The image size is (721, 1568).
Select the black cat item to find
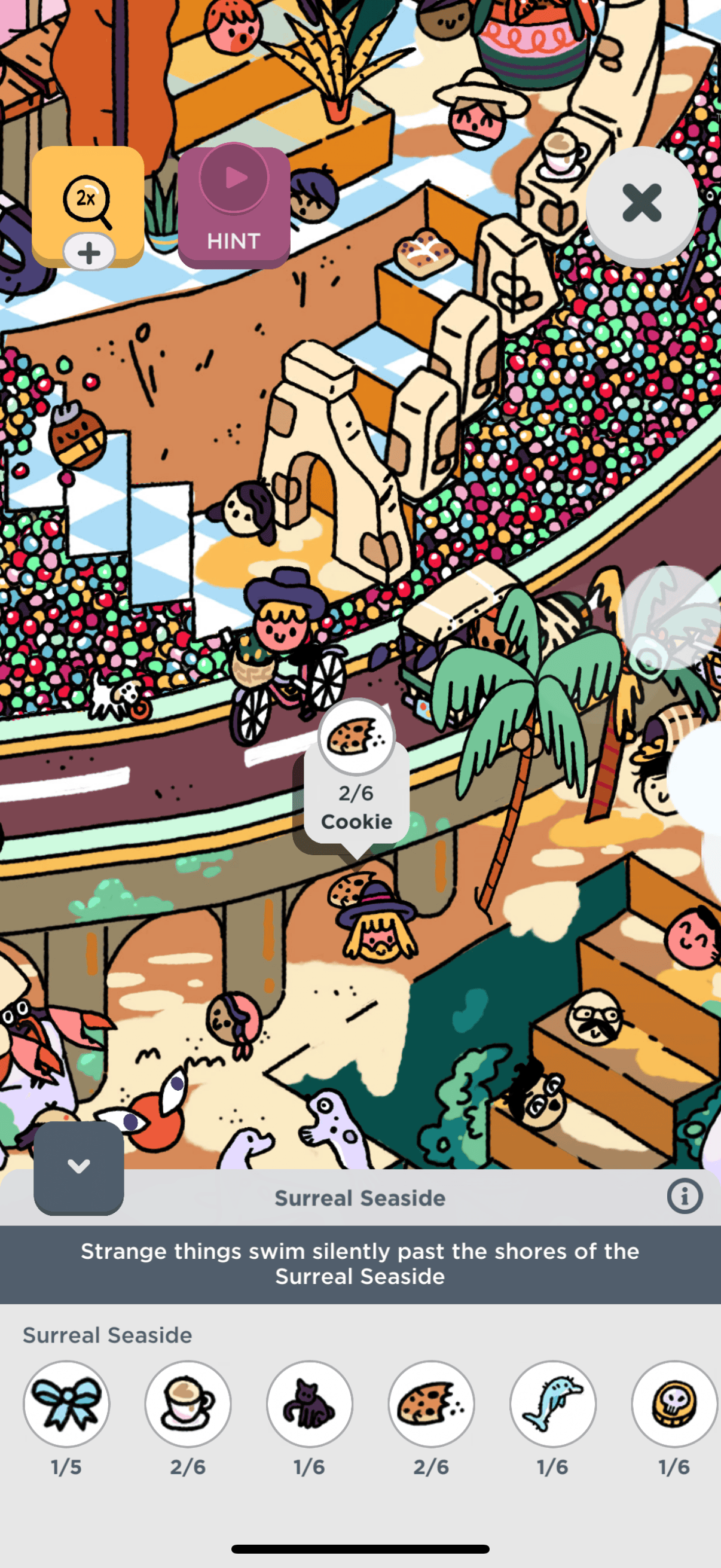coord(310,1404)
